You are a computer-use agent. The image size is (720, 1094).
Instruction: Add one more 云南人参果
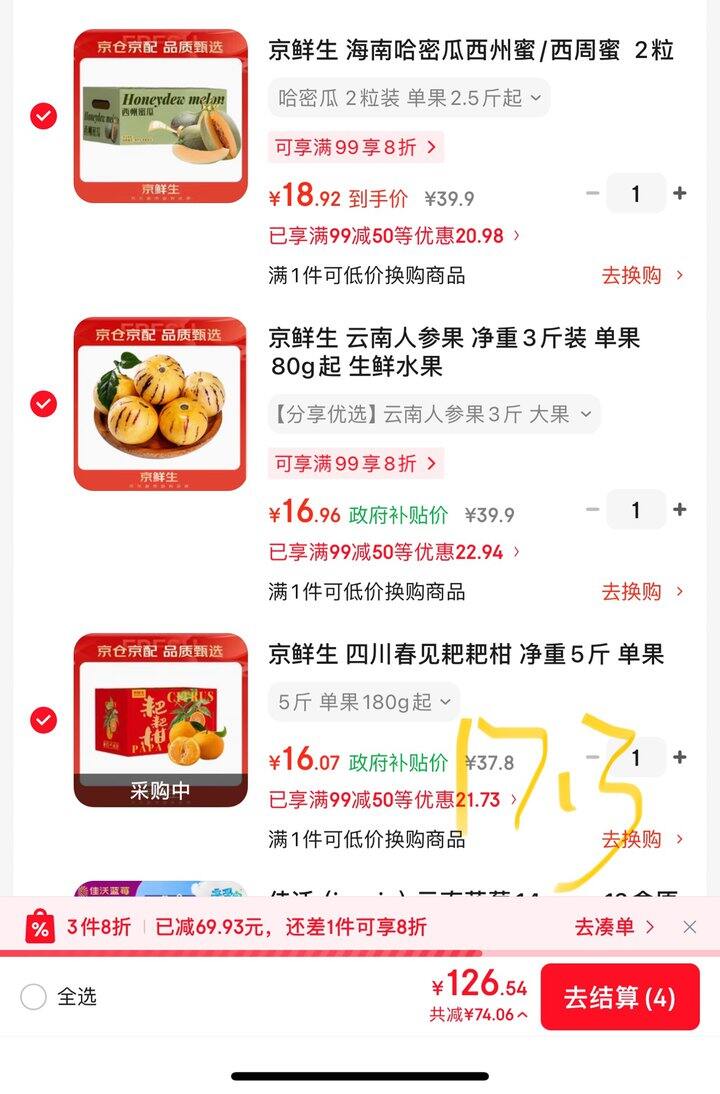[x=680, y=510]
